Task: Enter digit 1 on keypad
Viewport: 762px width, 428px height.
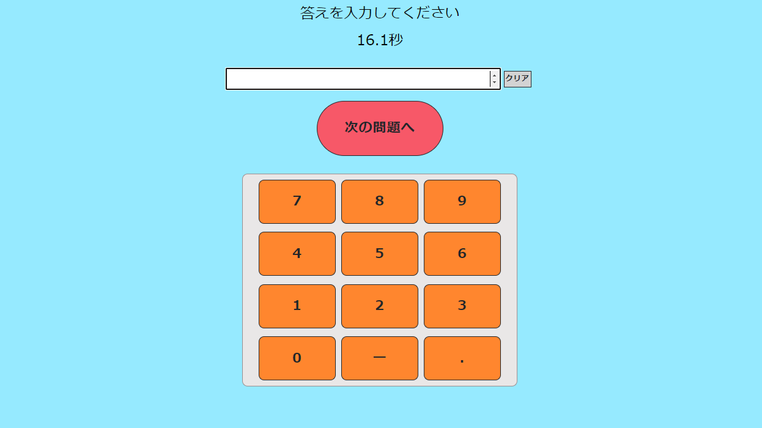Action: tap(297, 306)
